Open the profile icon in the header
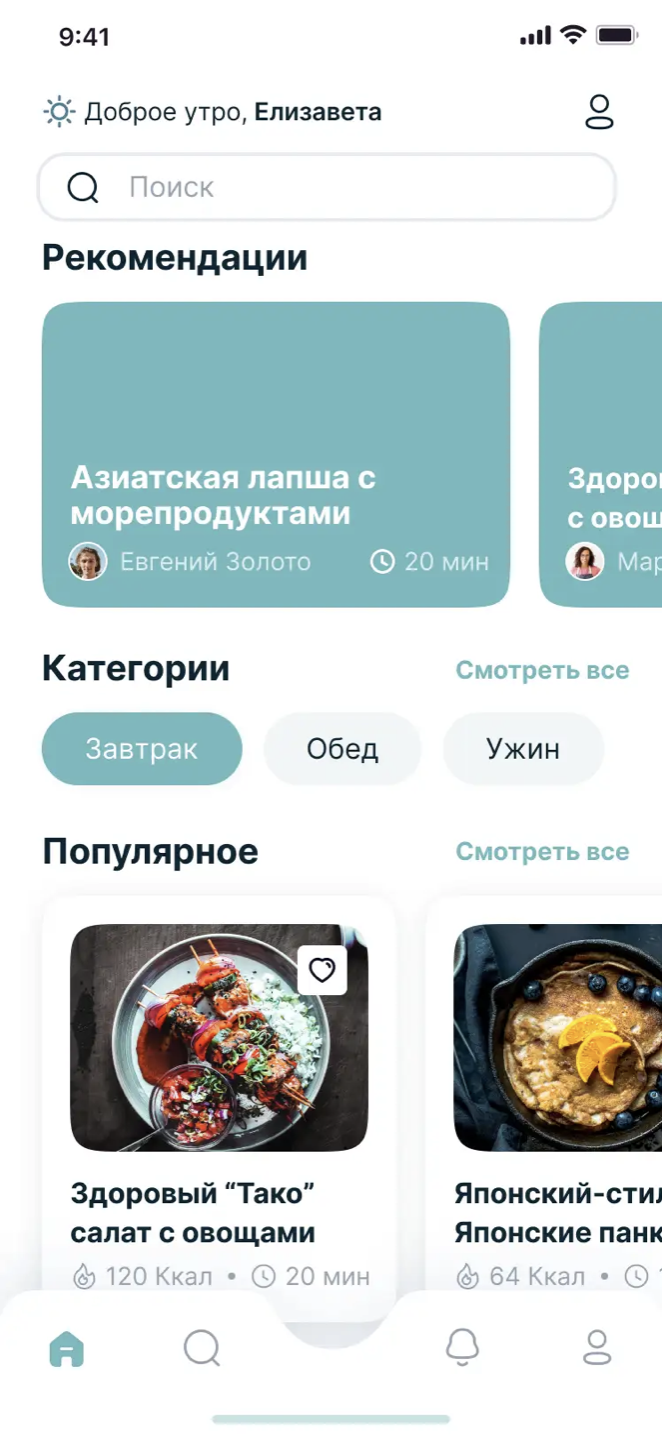This screenshot has height=1438, width=662. pos(598,112)
